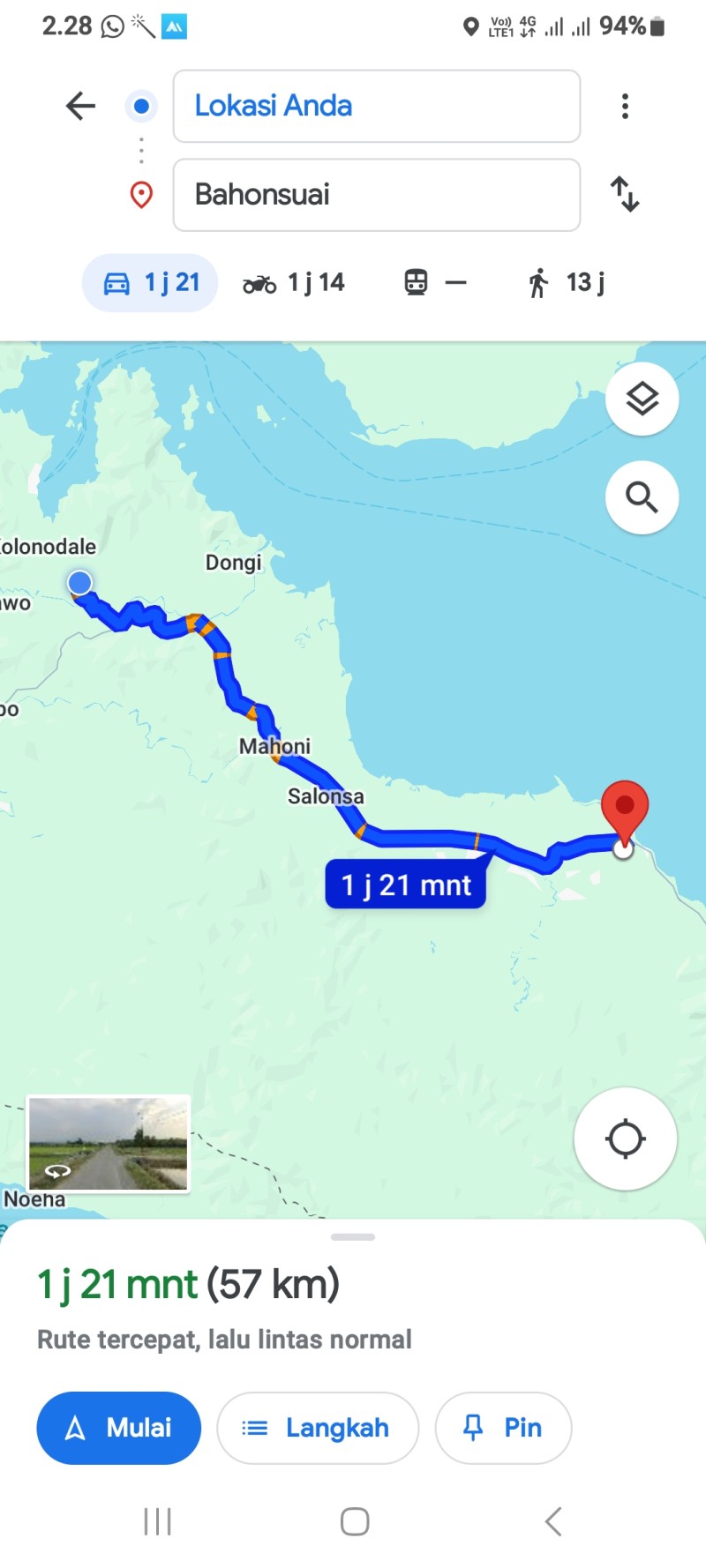Go to the system home screen
Screen dimensions: 706x1568
point(355,1521)
